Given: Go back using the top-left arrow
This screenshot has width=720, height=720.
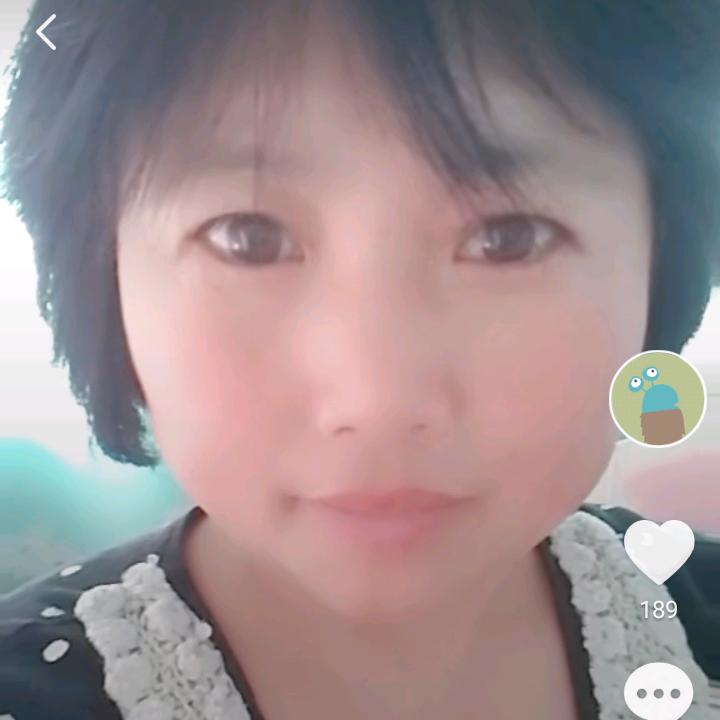Looking at the screenshot, I should (46, 33).
